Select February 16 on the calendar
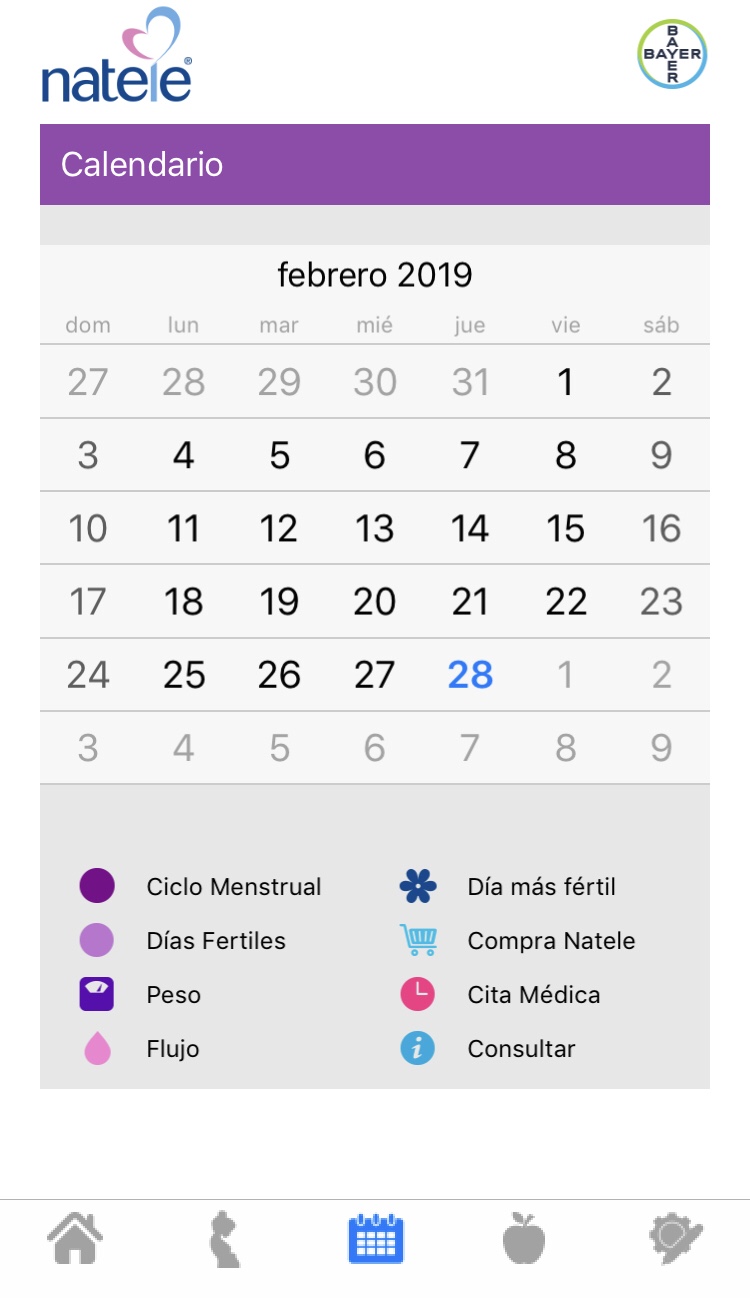 coord(661,528)
